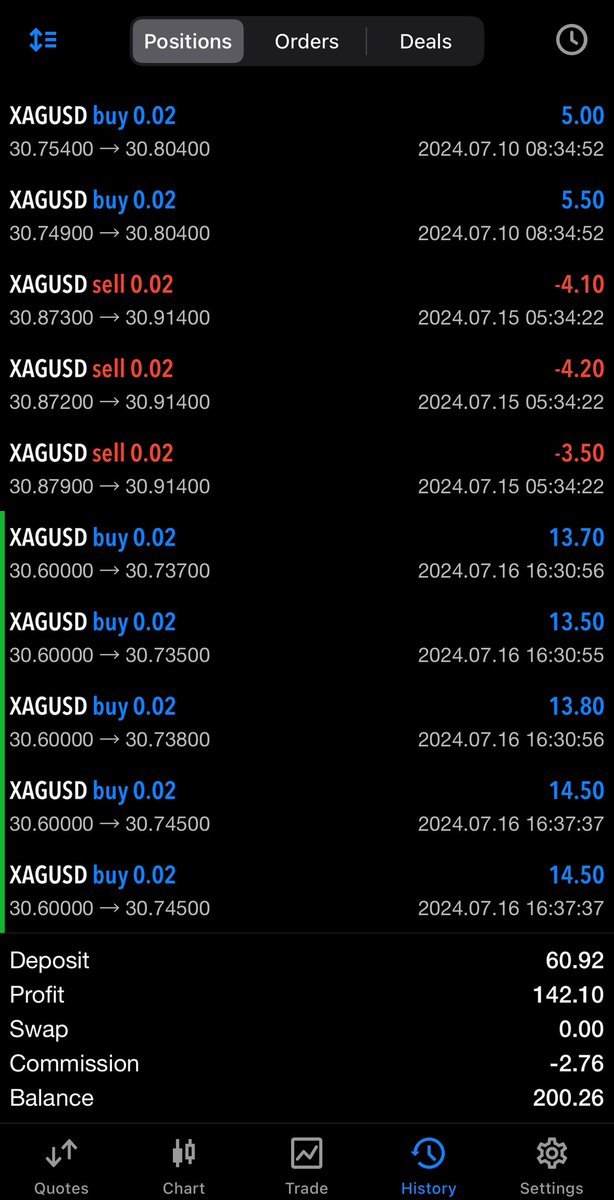This screenshot has width=614, height=1200.
Task: Select the Positions segment
Action: (188, 42)
